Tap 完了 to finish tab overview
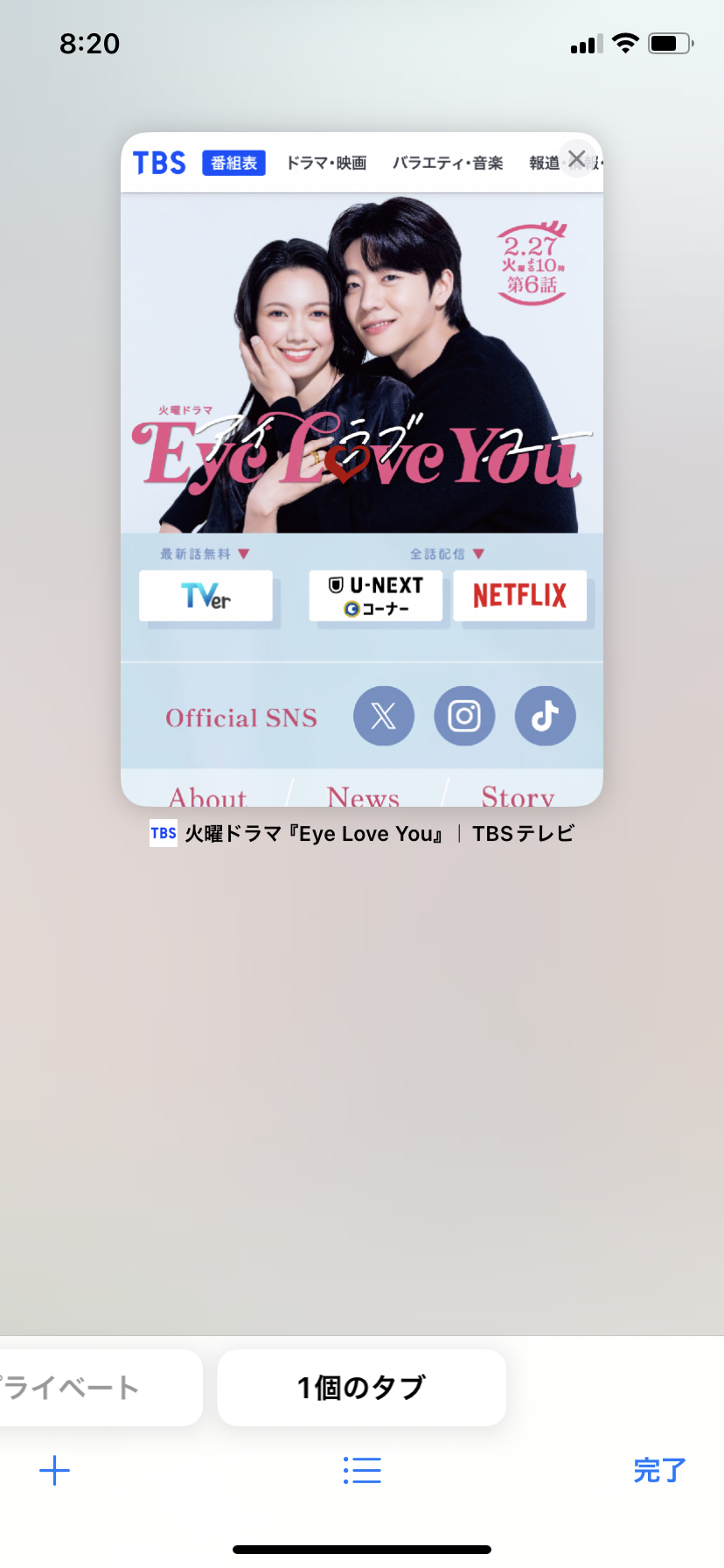This screenshot has width=724, height=1568. click(x=659, y=1471)
